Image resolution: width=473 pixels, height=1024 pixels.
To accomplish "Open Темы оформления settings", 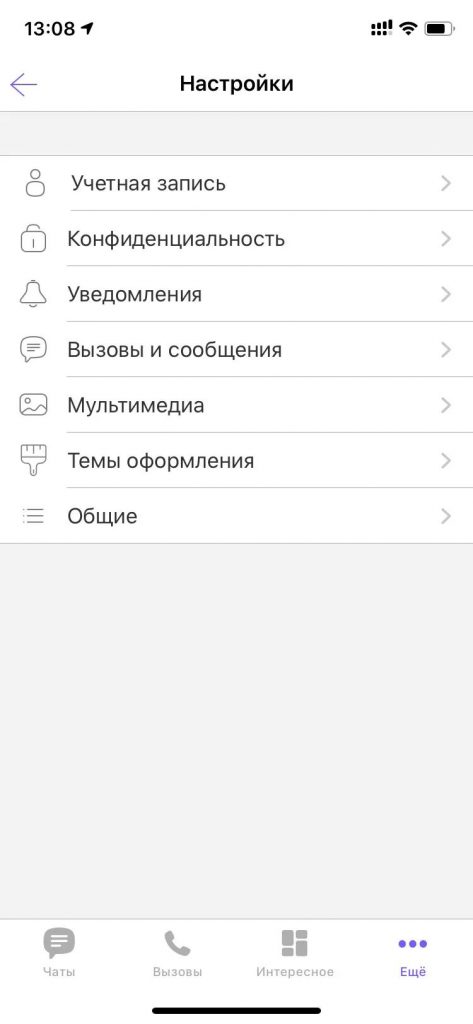I will click(236, 461).
